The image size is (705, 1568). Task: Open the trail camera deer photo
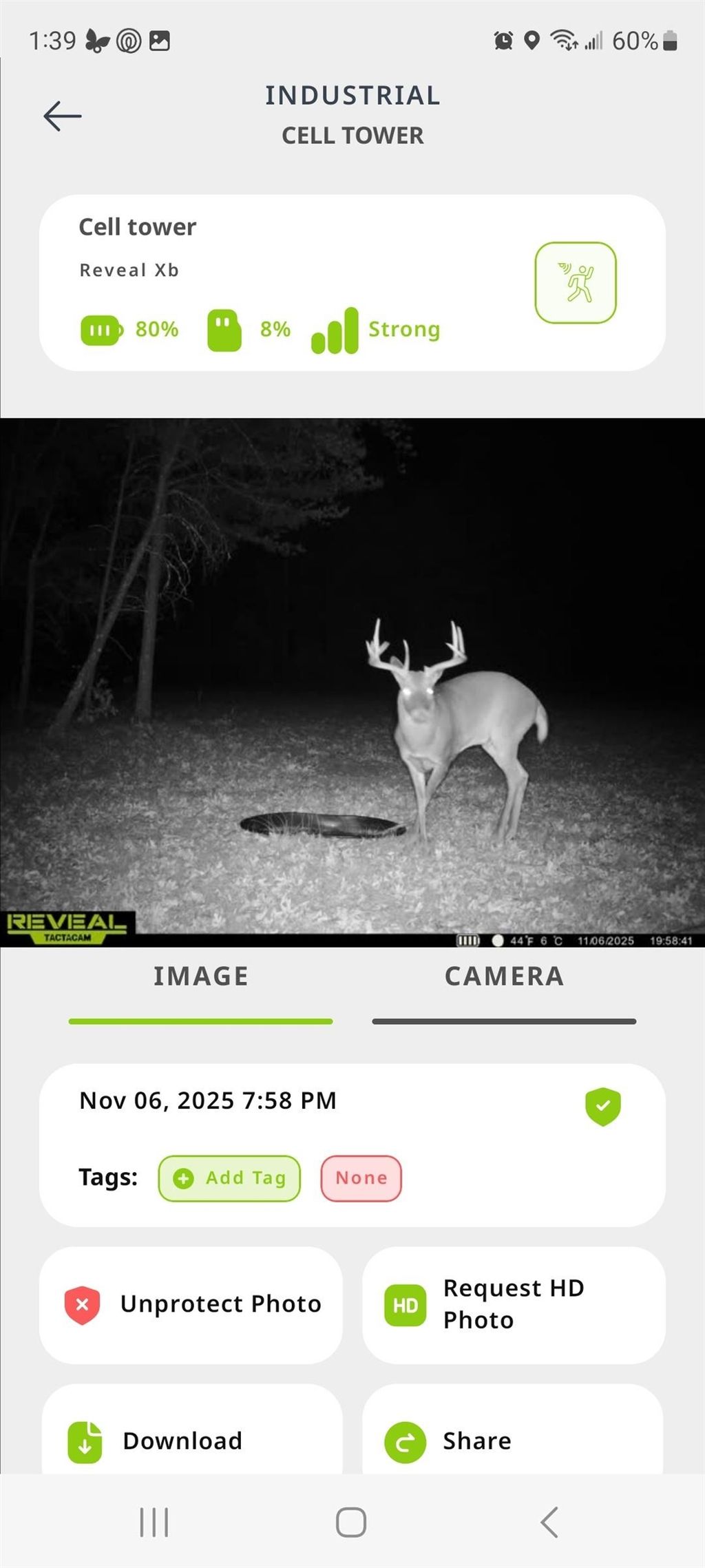coord(352,682)
